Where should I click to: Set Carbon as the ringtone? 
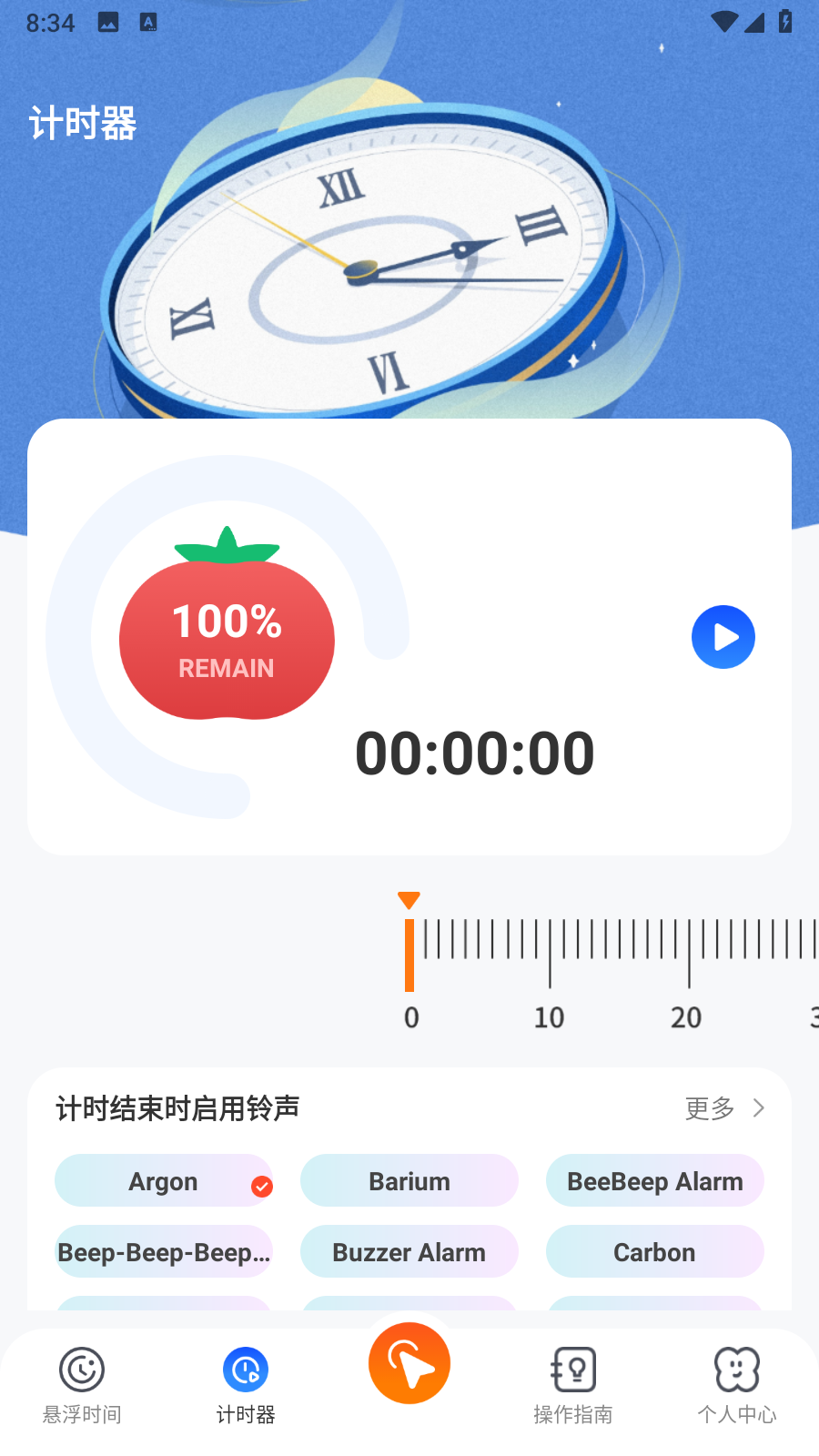(x=655, y=1252)
